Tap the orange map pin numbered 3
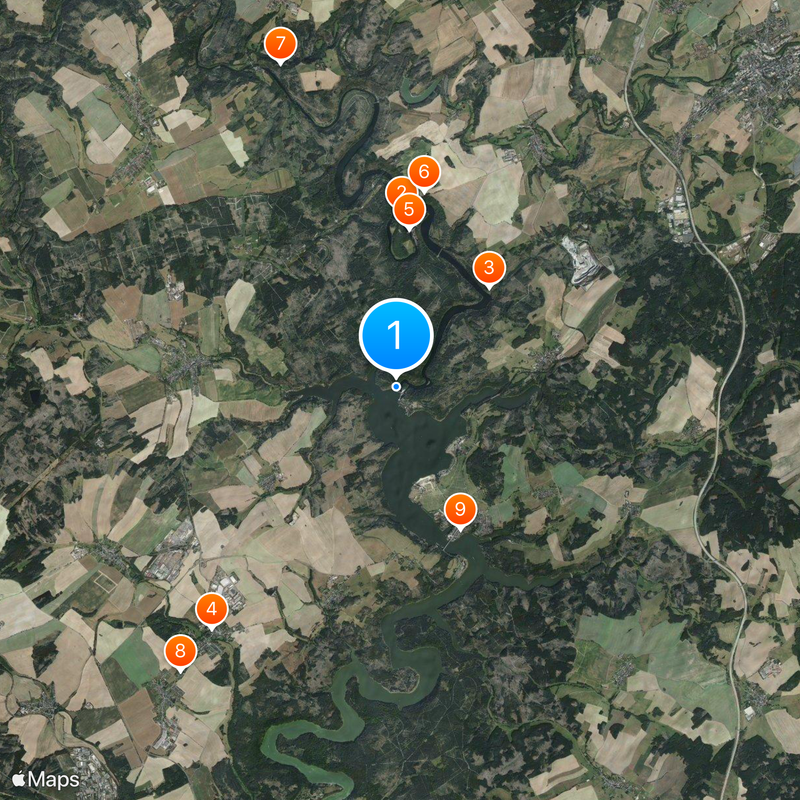Viewport: 800px width, 800px height. click(488, 267)
